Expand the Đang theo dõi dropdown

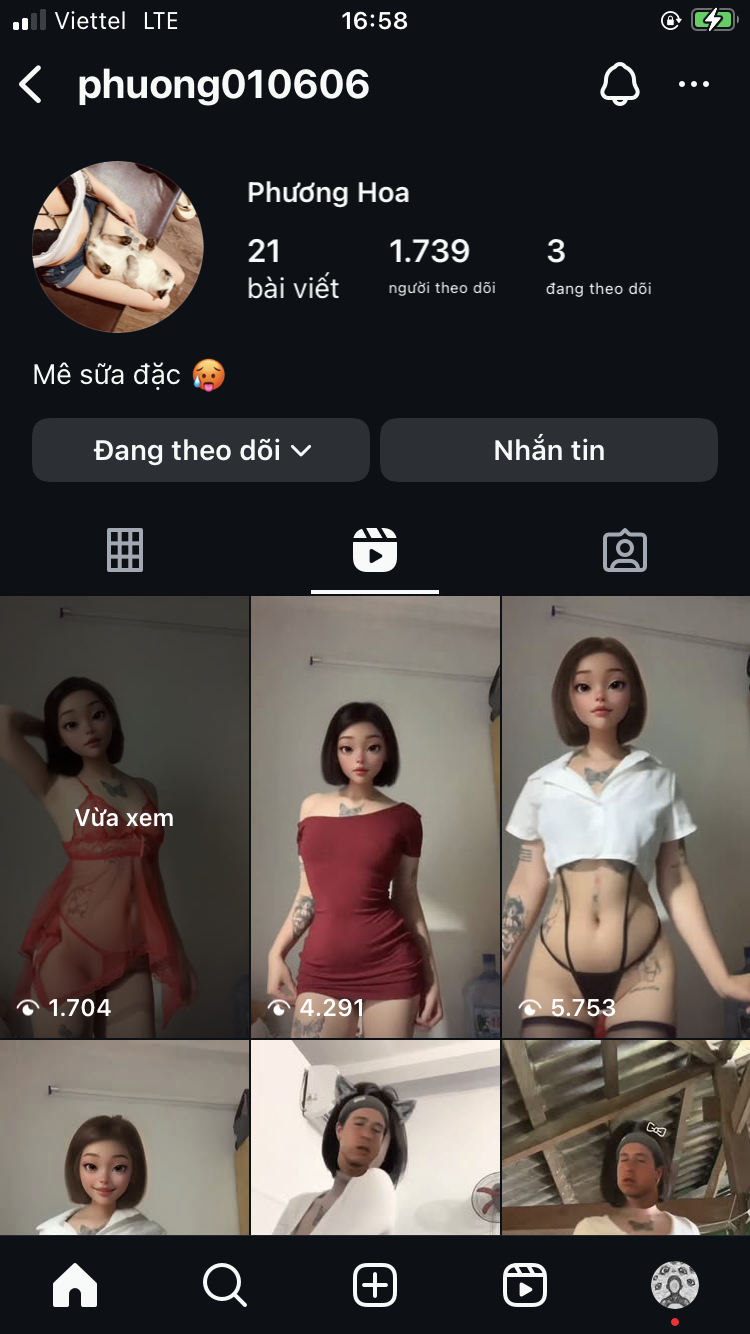[x=201, y=450]
